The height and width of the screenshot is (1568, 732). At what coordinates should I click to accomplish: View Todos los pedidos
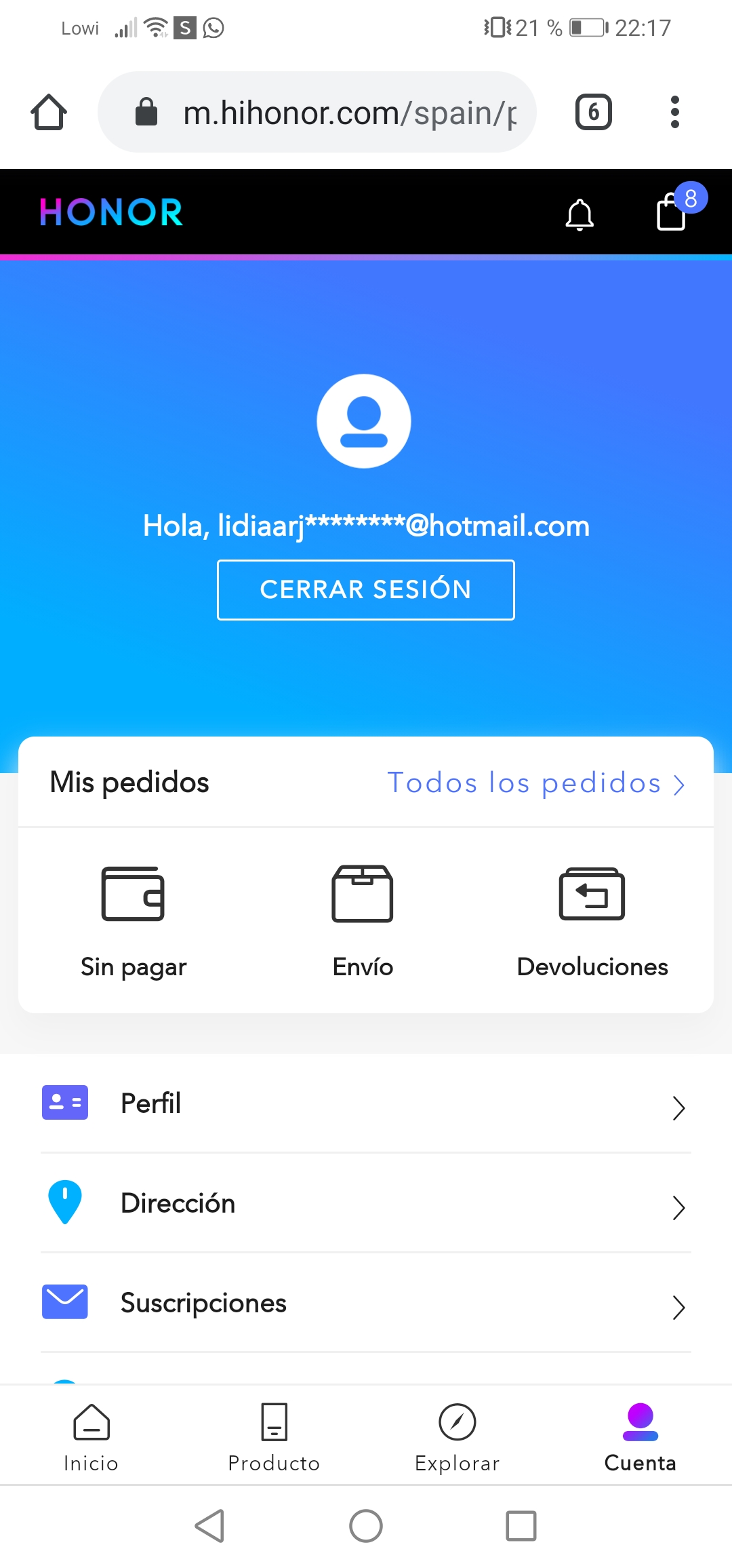(535, 783)
